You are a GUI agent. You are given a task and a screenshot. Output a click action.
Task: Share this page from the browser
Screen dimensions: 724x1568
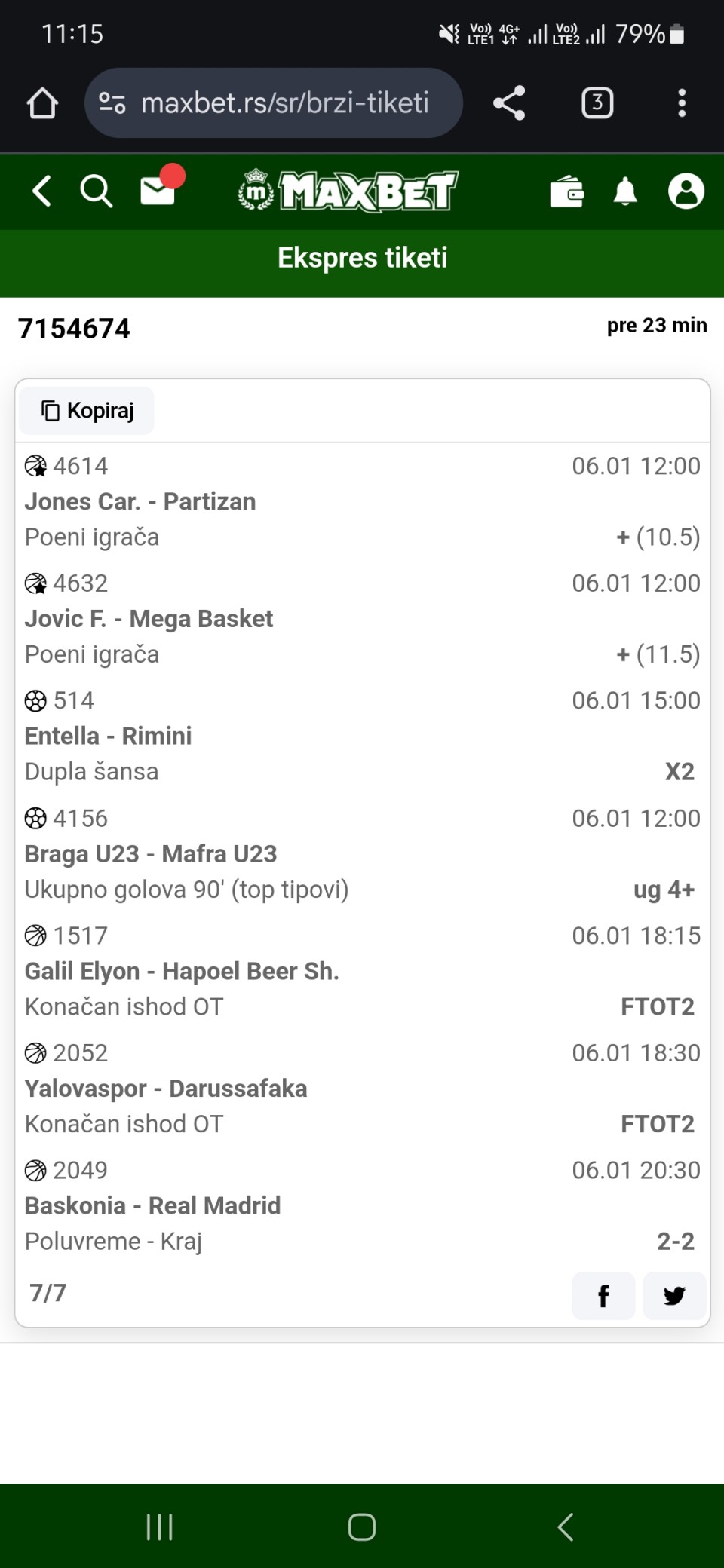(x=509, y=103)
